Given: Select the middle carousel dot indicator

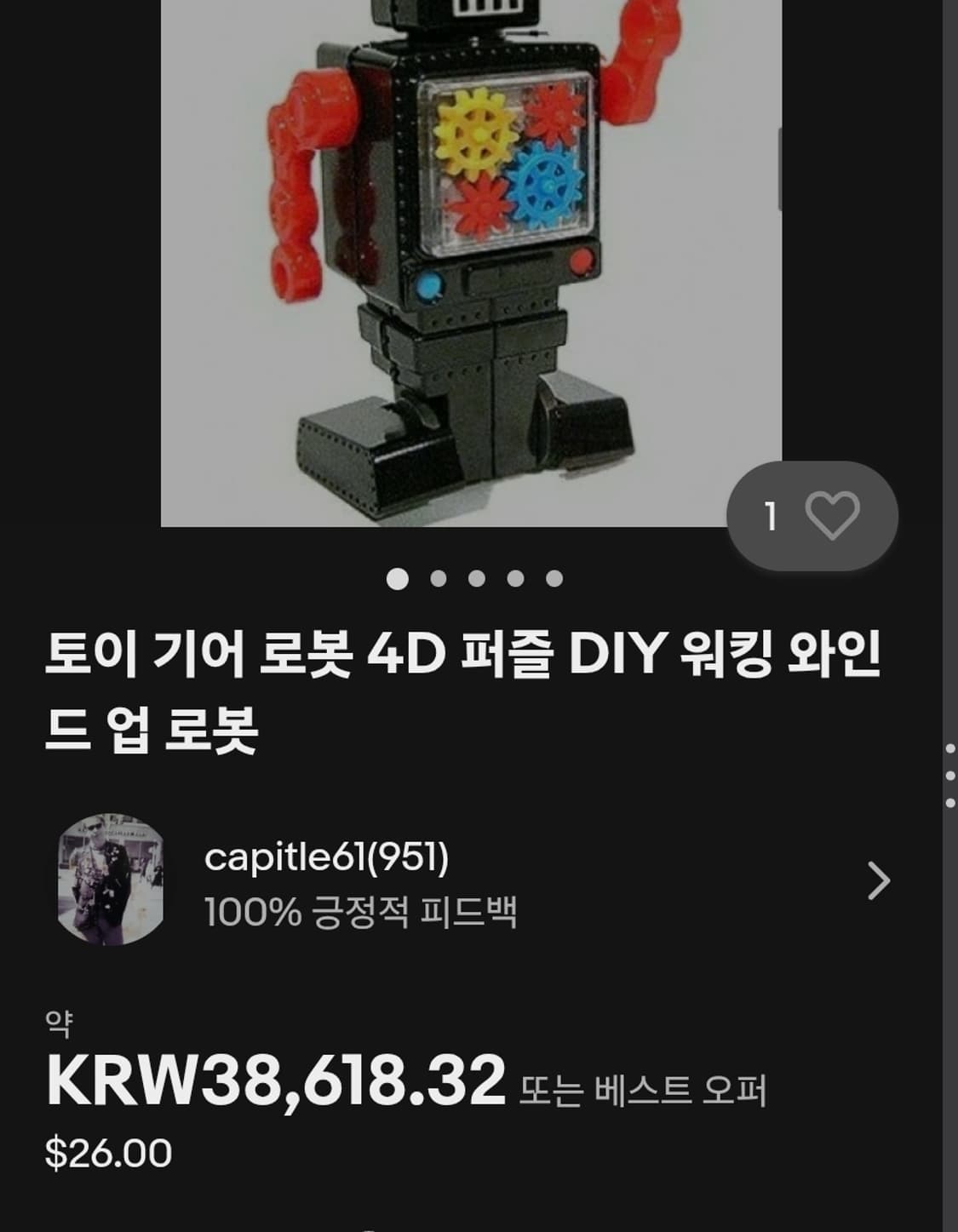Looking at the screenshot, I should (478, 579).
